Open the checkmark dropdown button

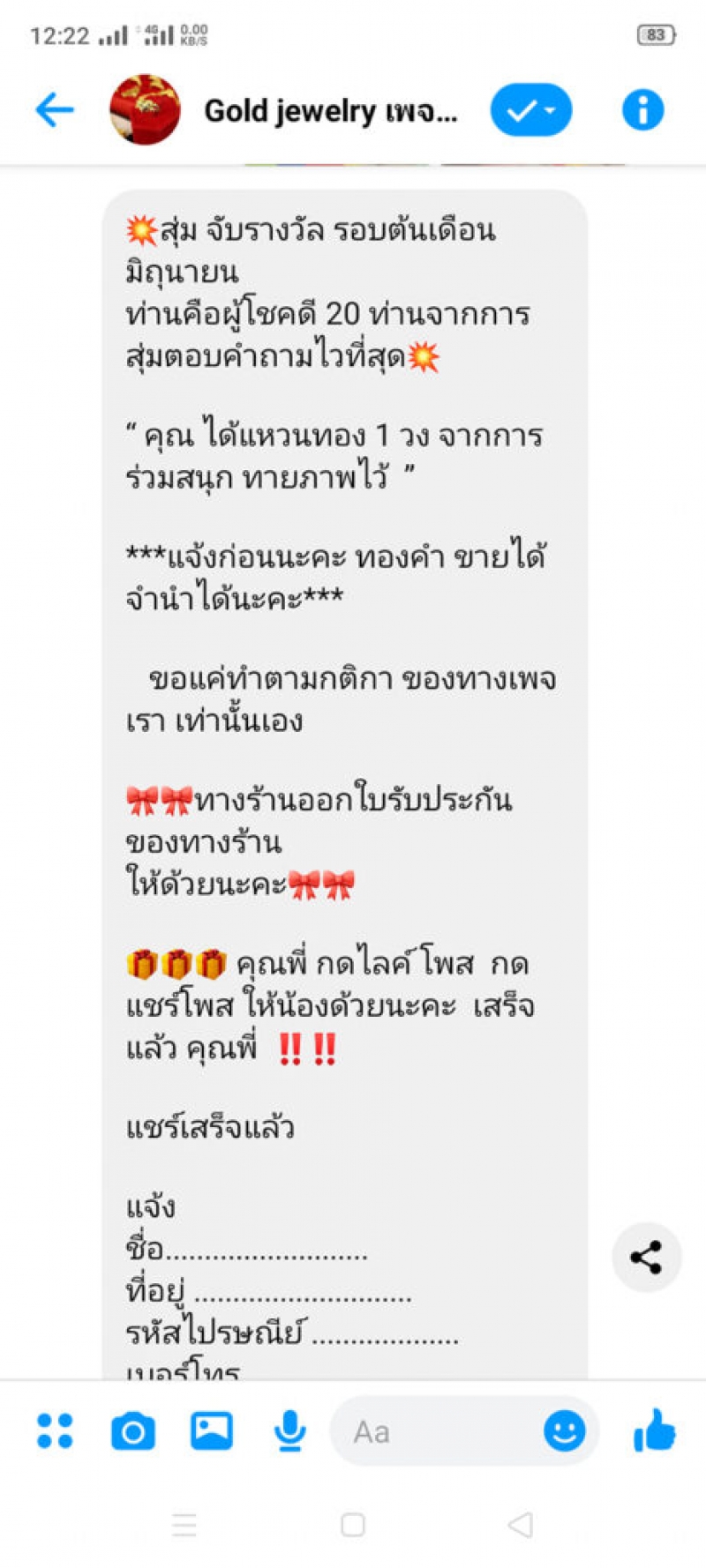coord(530,110)
